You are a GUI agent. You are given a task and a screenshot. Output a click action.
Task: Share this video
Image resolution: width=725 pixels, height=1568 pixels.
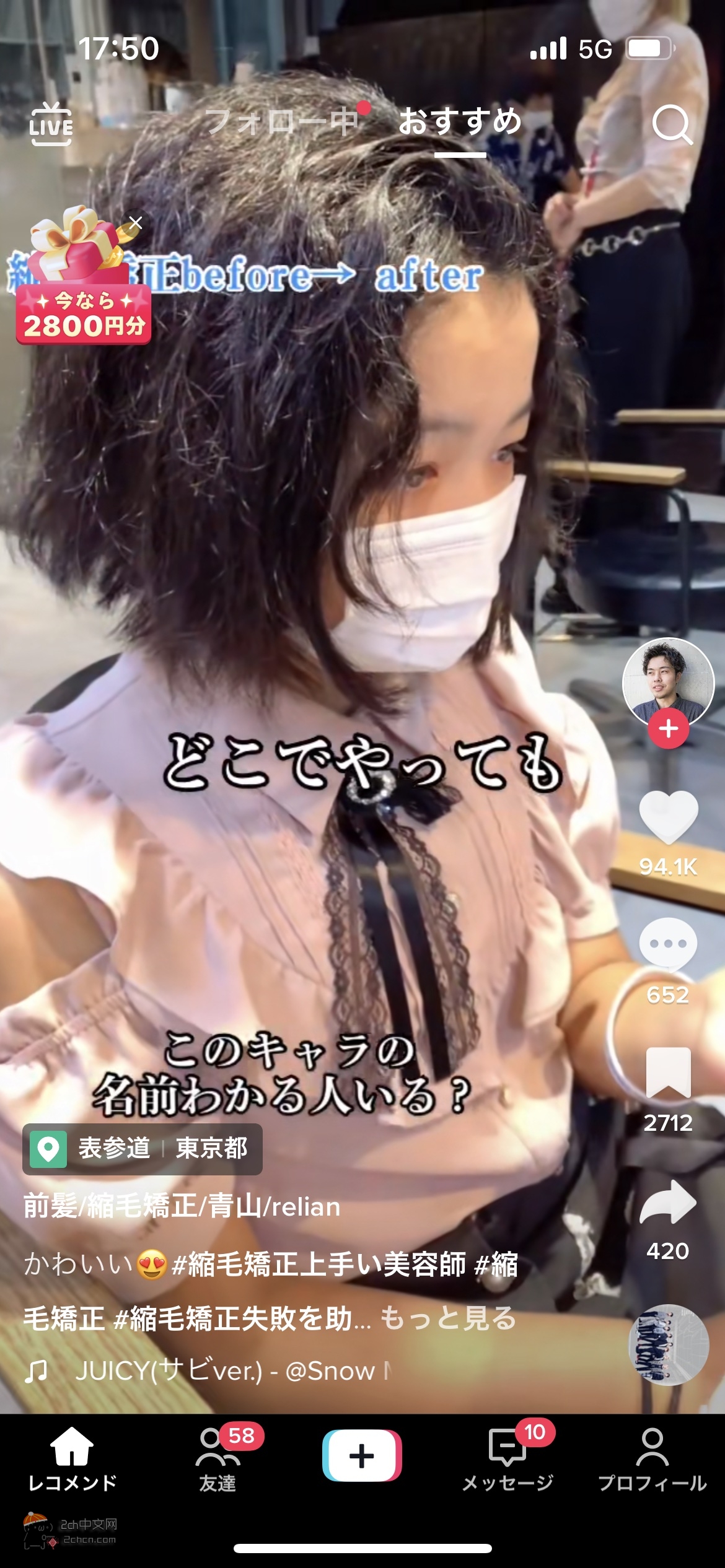[668, 1201]
